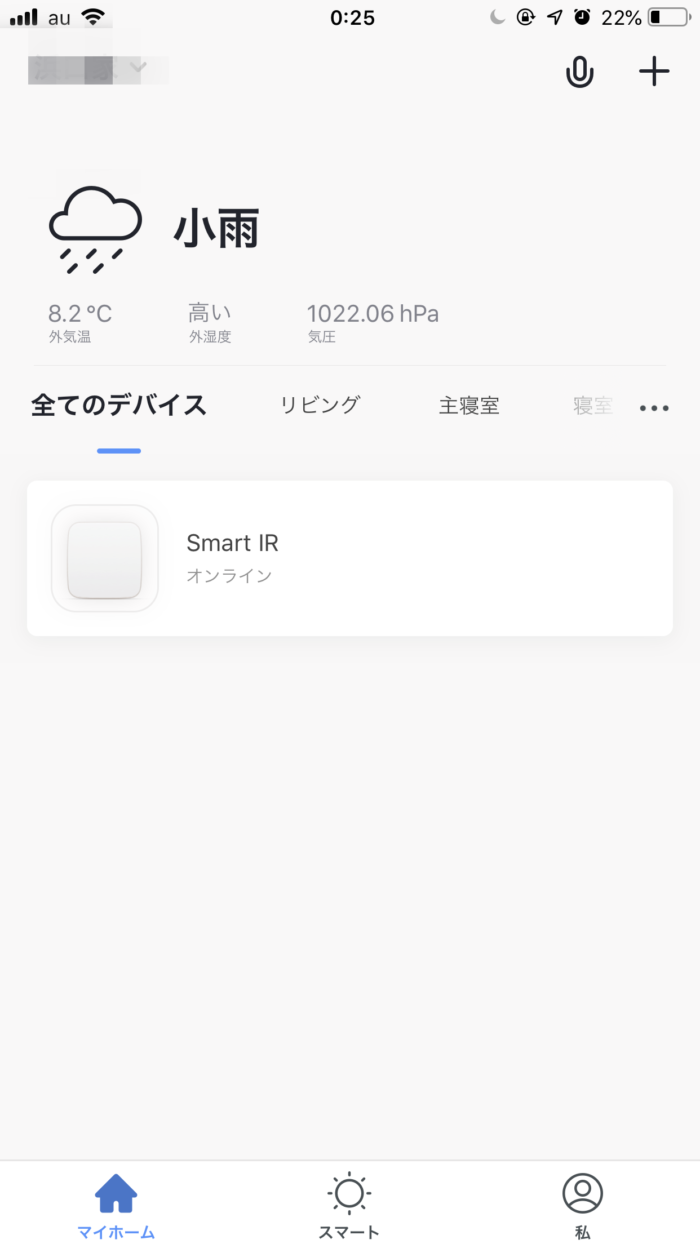Tap the microphone voice control icon
Viewport: 700px width, 1244px height.
(x=579, y=72)
